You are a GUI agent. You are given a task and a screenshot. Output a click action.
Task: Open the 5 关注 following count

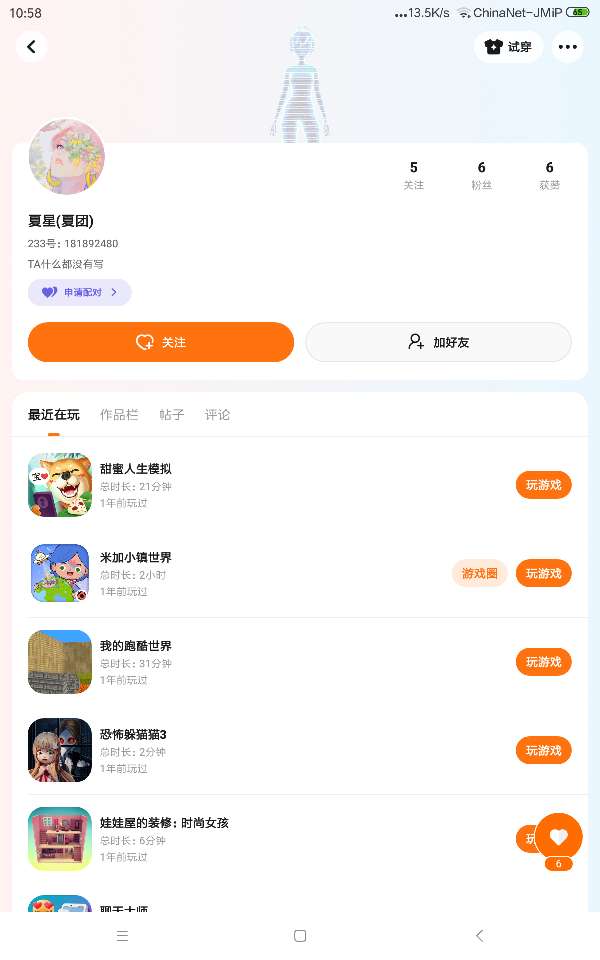point(413,174)
